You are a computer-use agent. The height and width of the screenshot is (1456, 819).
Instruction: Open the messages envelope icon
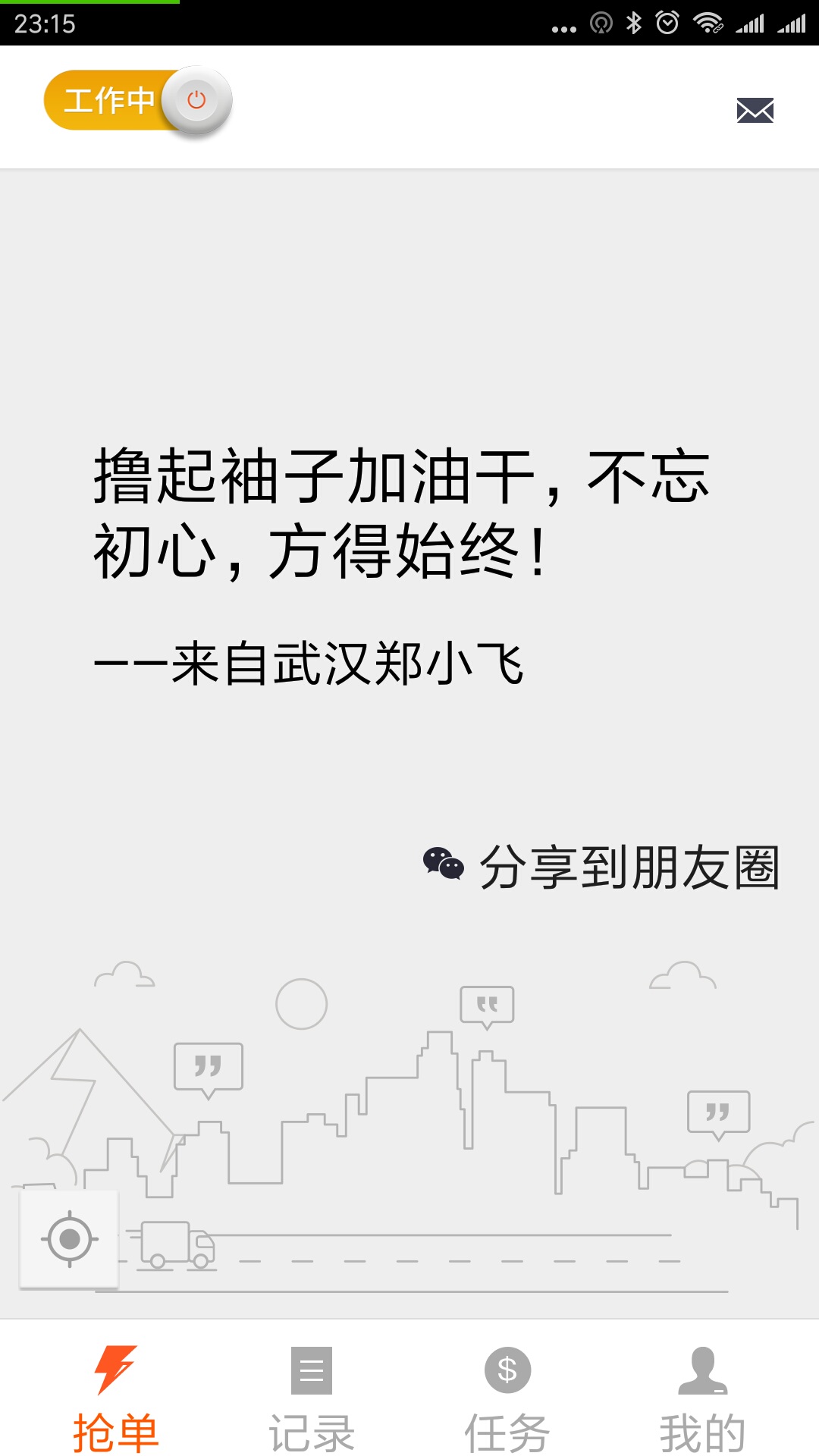[x=755, y=111]
